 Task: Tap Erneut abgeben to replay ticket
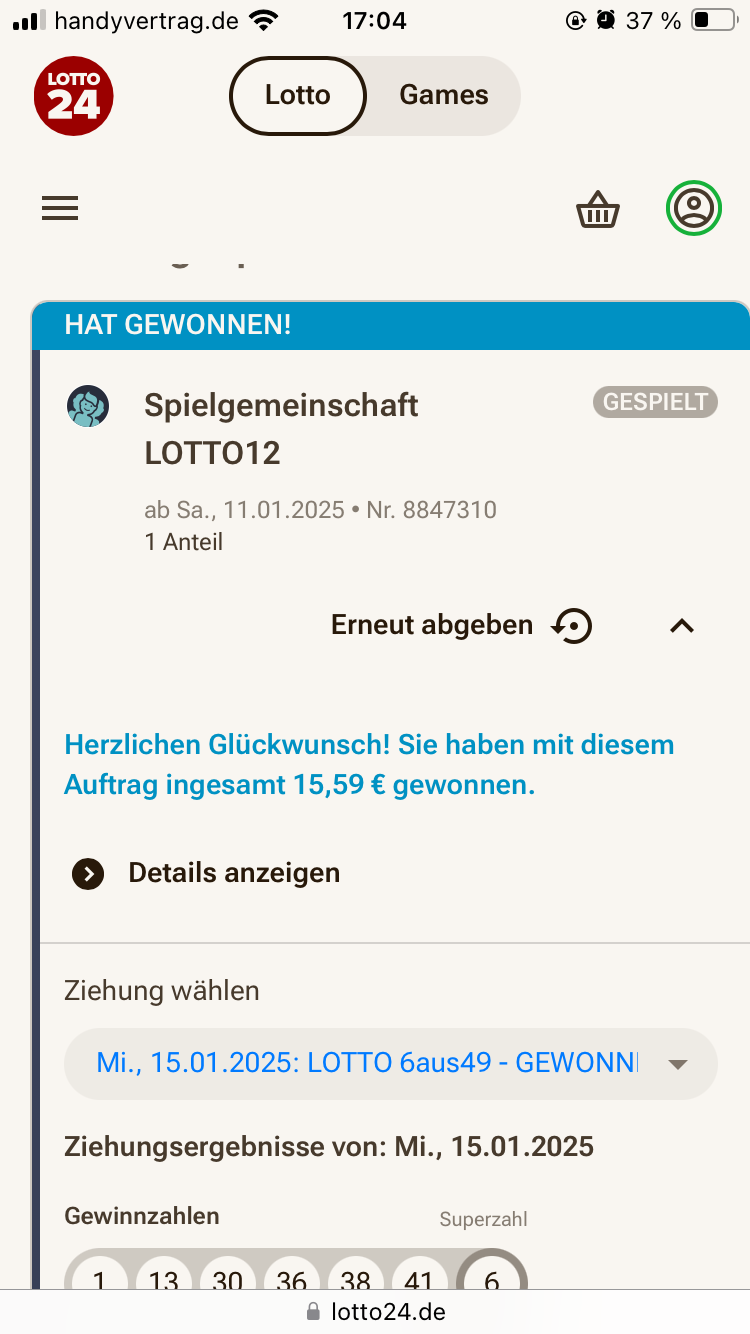coord(461,626)
